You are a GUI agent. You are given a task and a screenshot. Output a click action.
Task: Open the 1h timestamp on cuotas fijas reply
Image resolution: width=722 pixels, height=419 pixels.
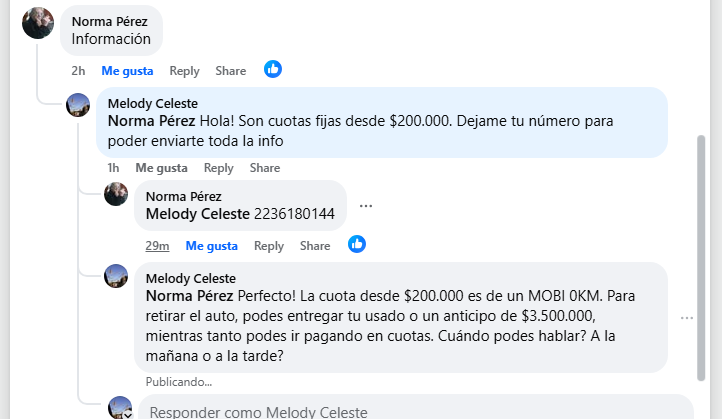point(113,168)
